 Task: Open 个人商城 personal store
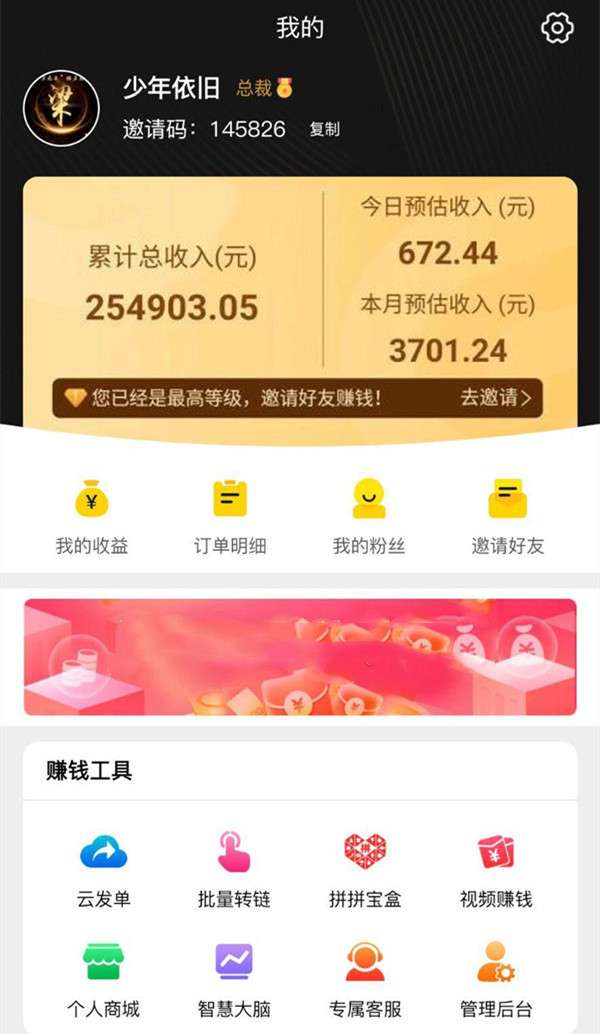click(104, 981)
